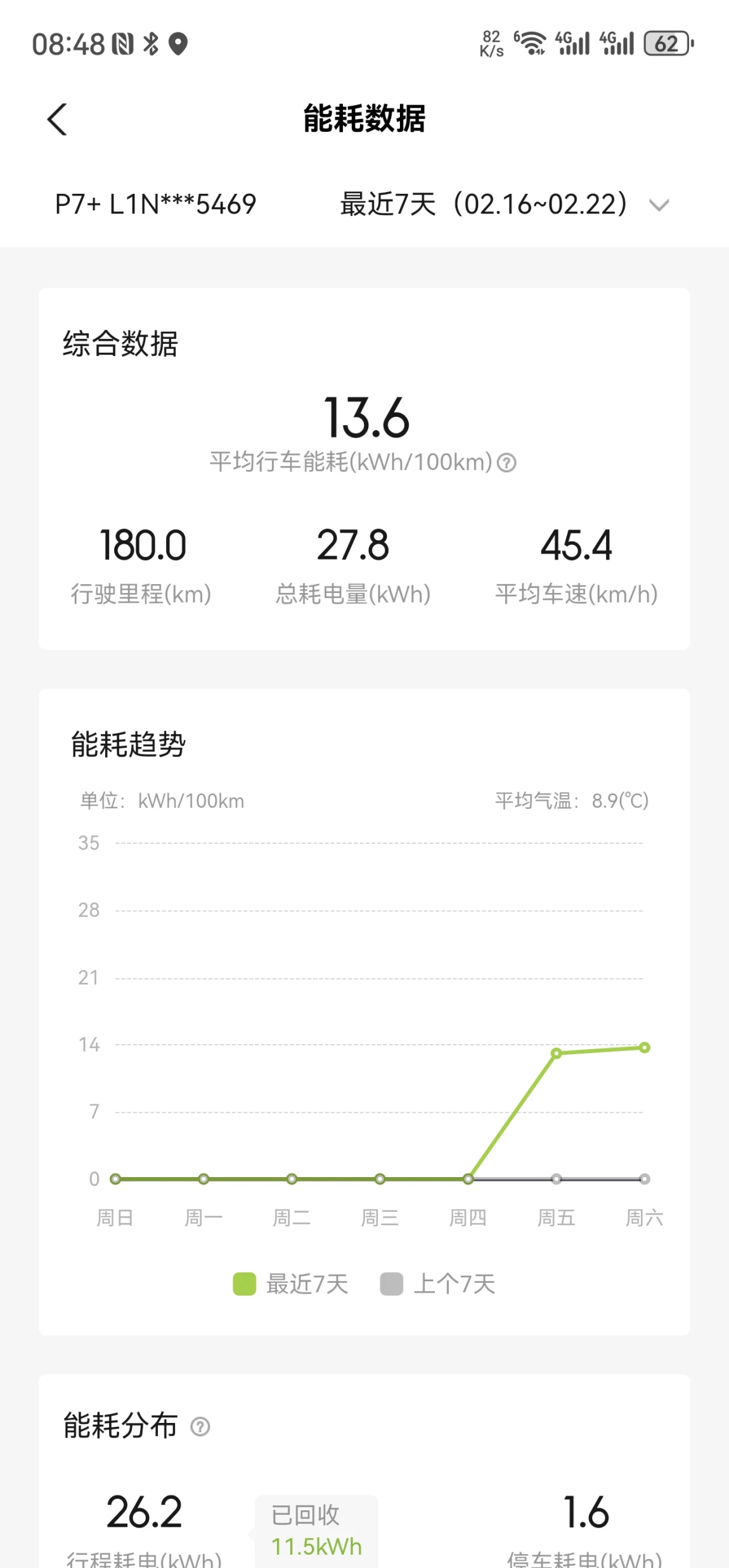This screenshot has height=1568, width=729.
Task: Tap the help icon beside 能耗分布
Action: tap(200, 1426)
